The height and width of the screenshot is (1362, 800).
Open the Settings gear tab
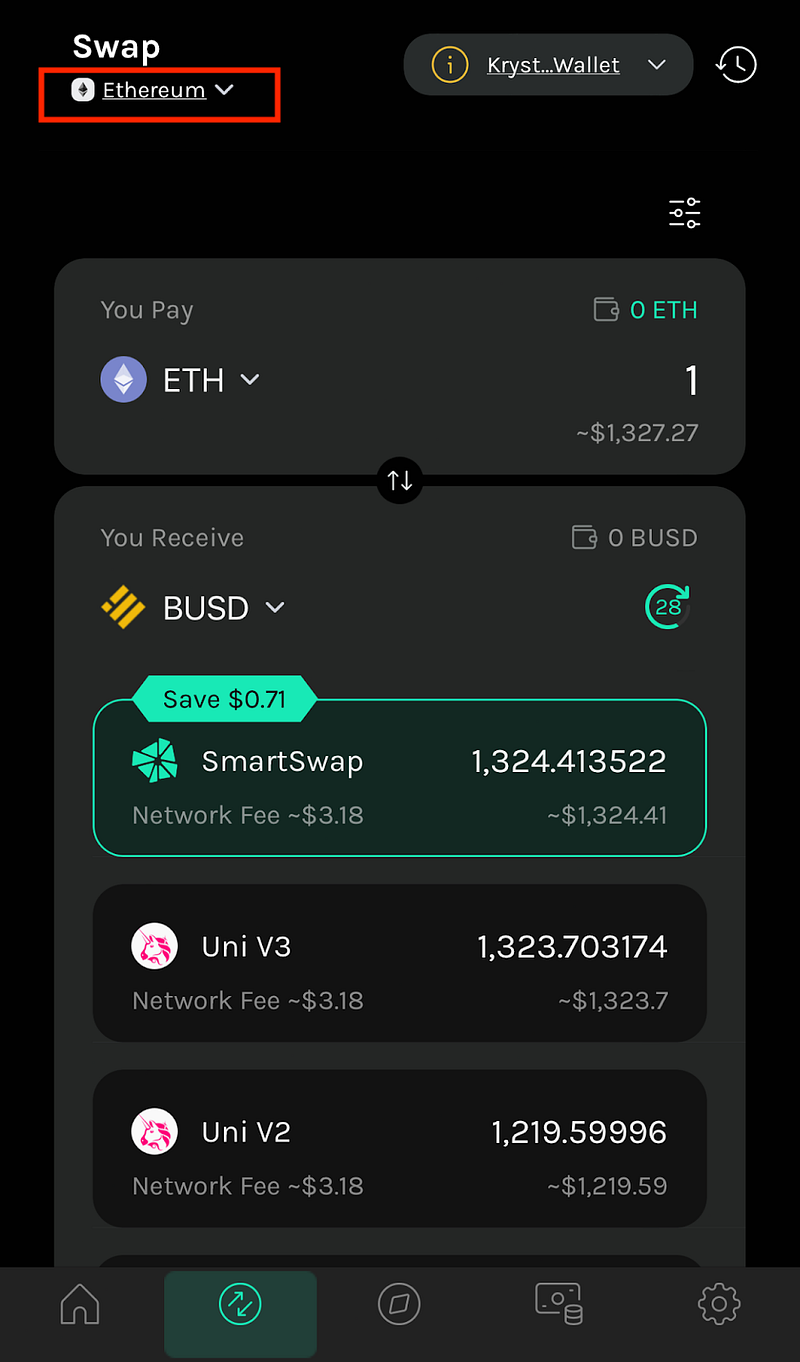click(719, 1304)
